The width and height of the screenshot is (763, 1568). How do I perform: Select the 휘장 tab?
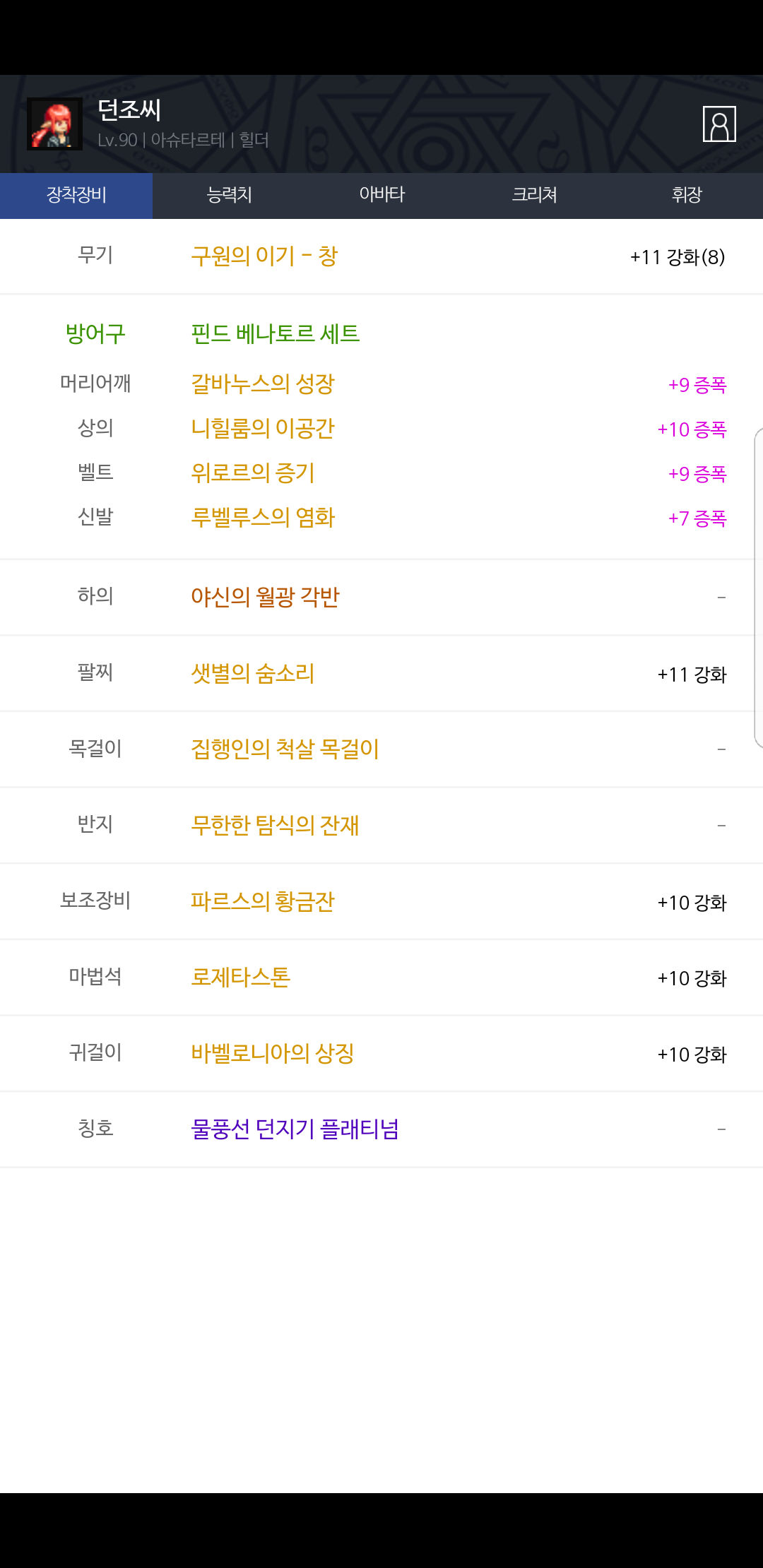pos(687,196)
